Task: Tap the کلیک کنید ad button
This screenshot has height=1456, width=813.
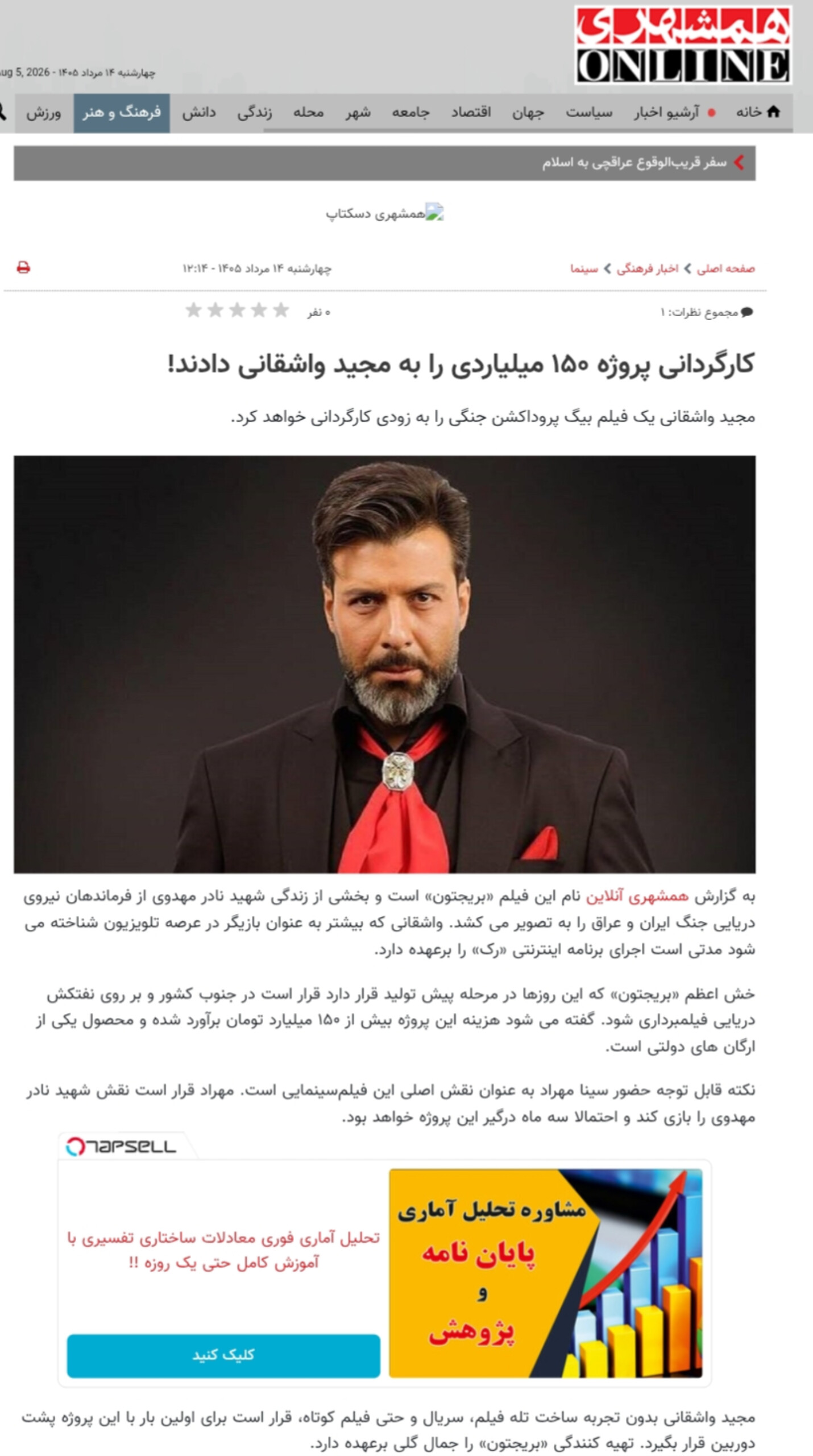Action: pyautogui.click(x=223, y=1355)
